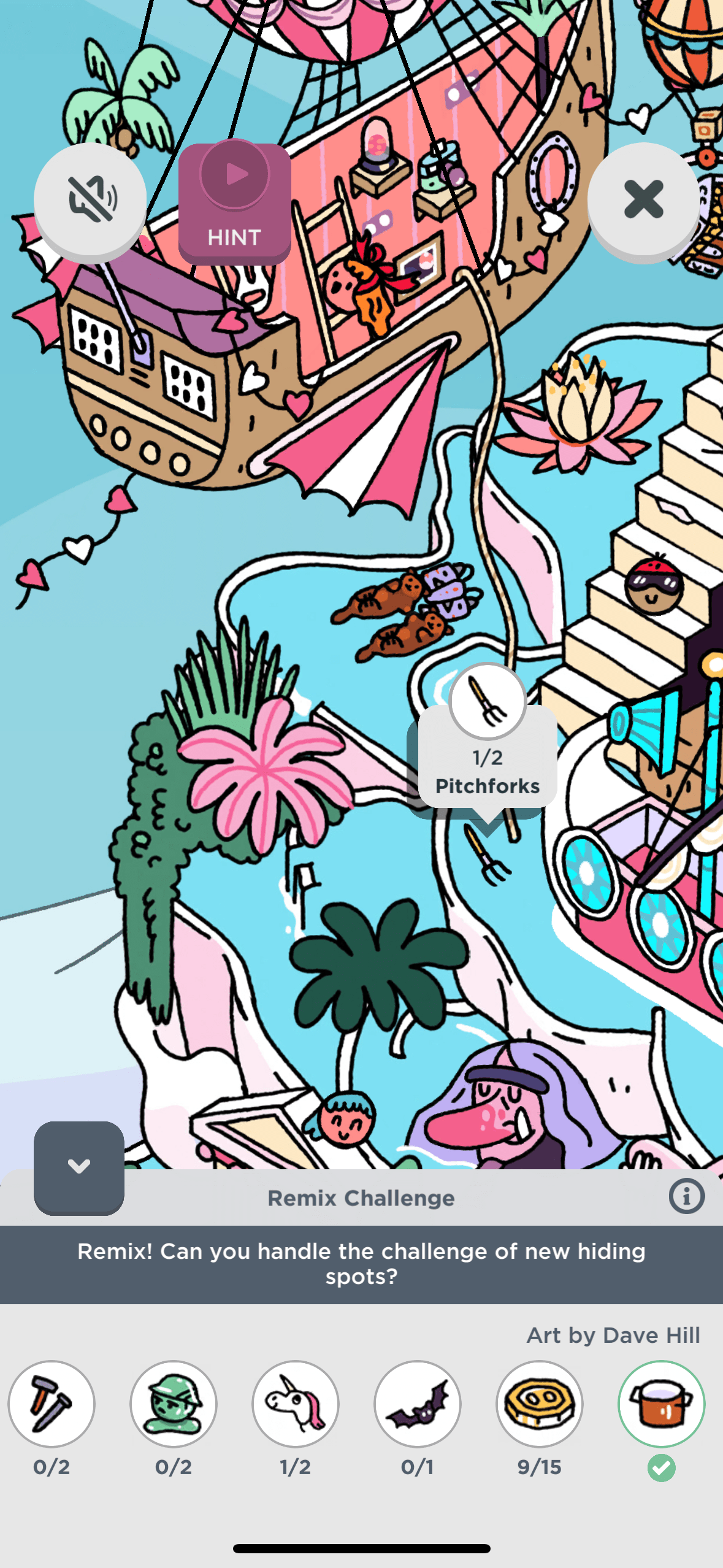Screen dimensions: 723x1568
Task: Select the unicorn item target
Action: click(296, 1404)
